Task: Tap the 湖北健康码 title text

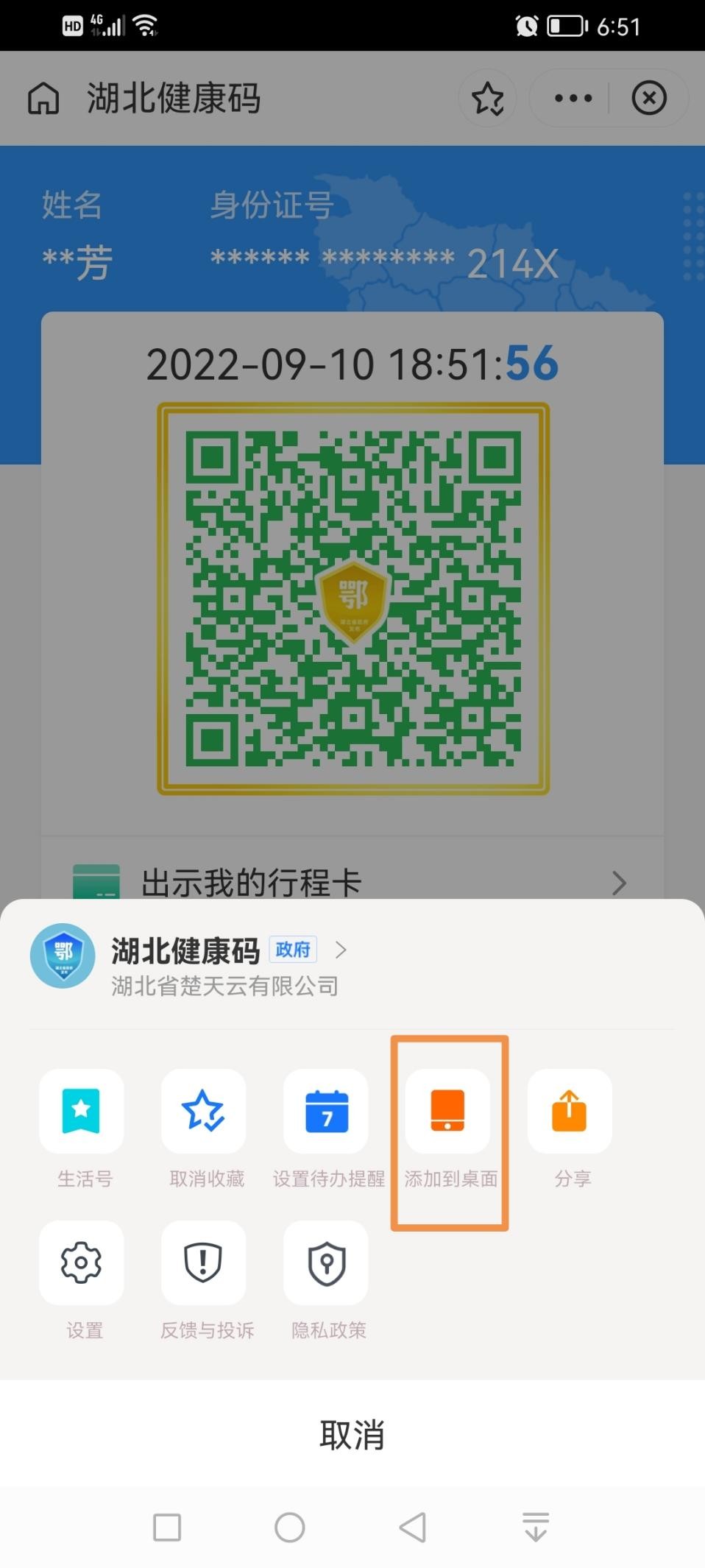Action: coord(185,950)
